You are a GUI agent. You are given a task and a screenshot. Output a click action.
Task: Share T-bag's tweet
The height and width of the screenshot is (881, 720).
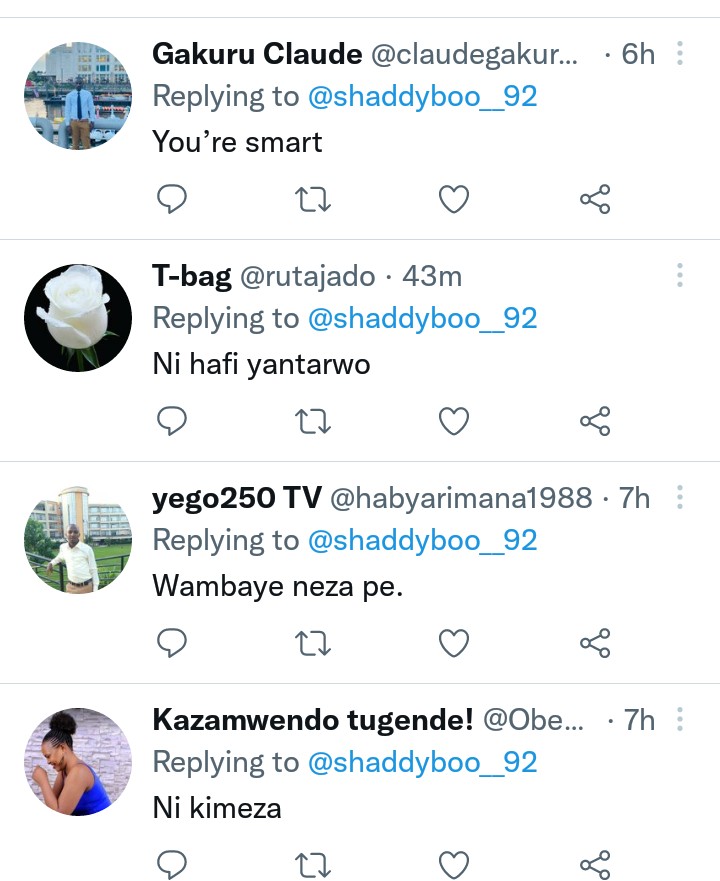click(x=595, y=422)
